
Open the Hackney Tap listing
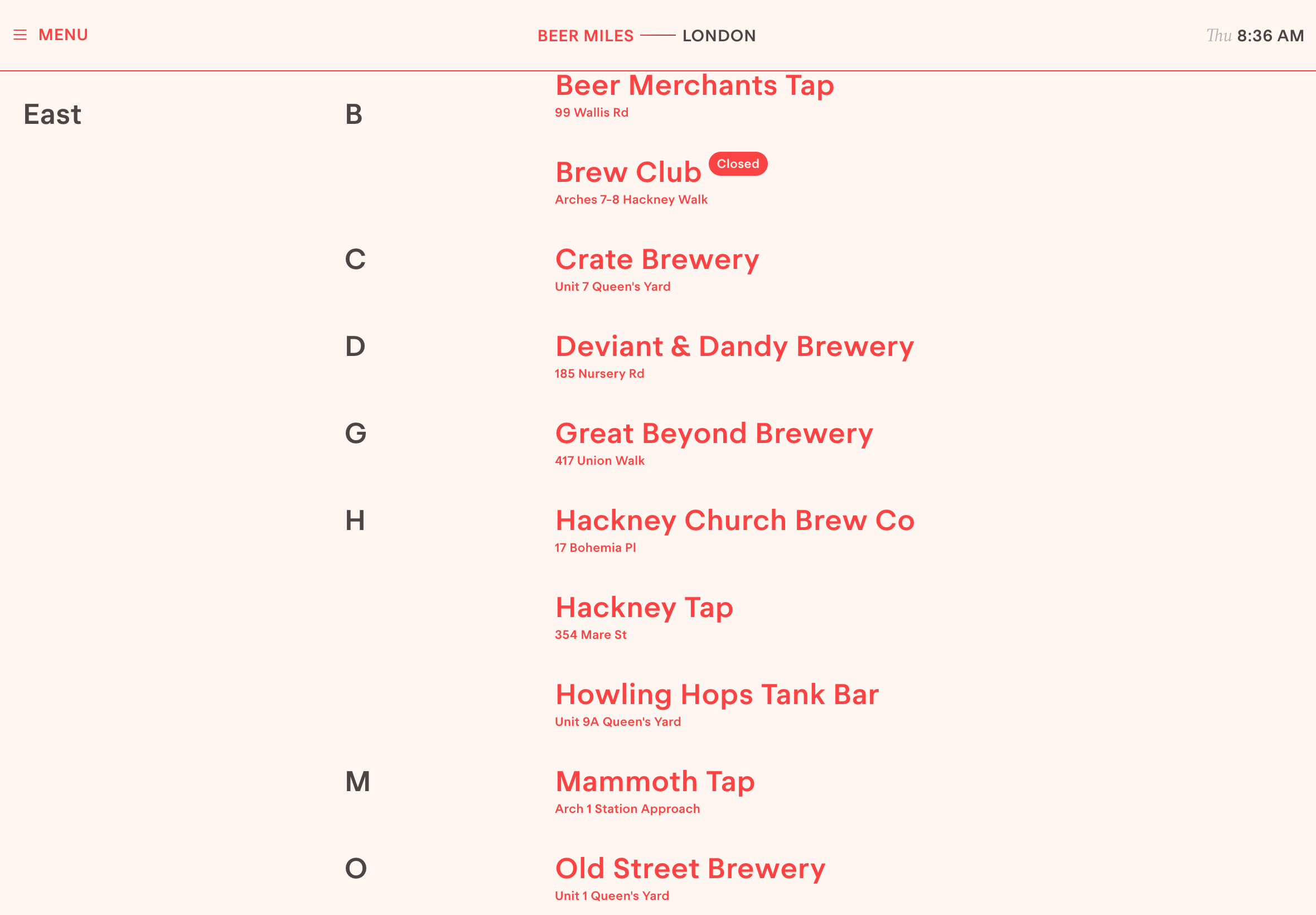coord(644,608)
